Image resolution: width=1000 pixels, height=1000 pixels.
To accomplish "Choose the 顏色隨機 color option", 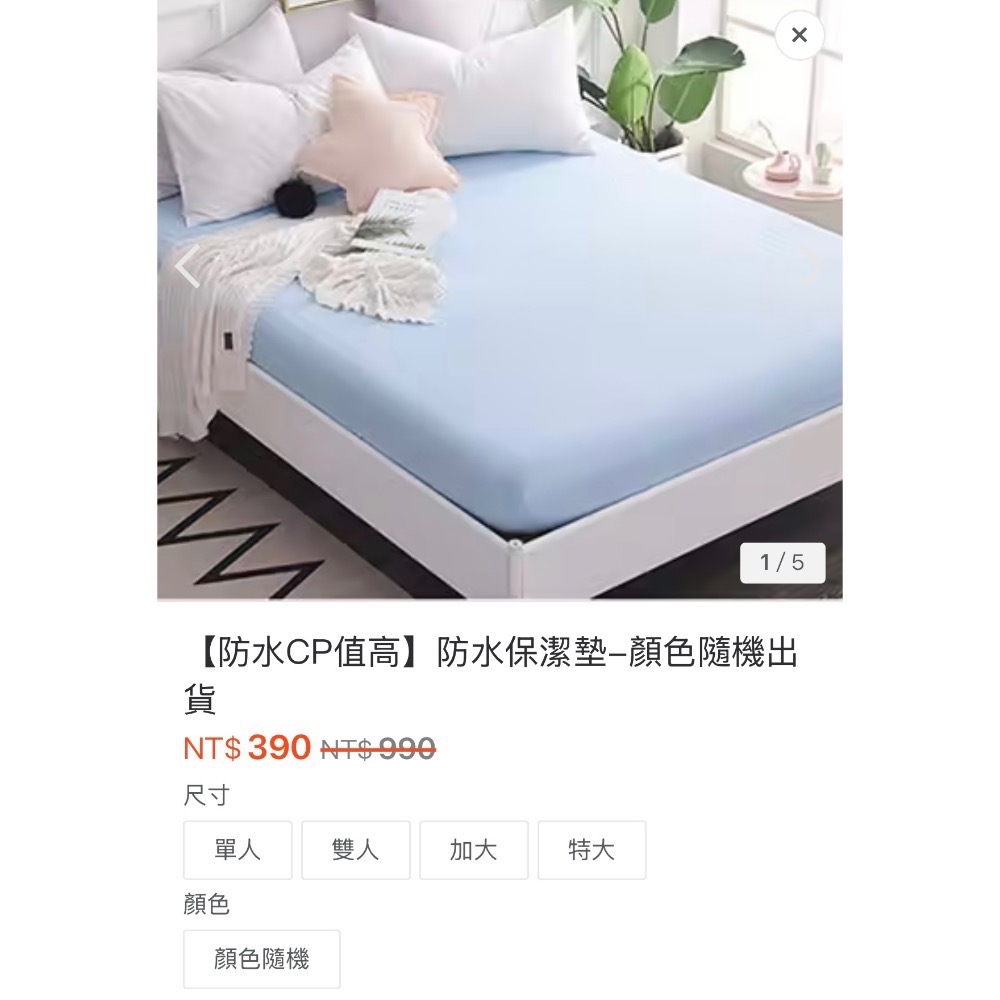I will (x=262, y=959).
